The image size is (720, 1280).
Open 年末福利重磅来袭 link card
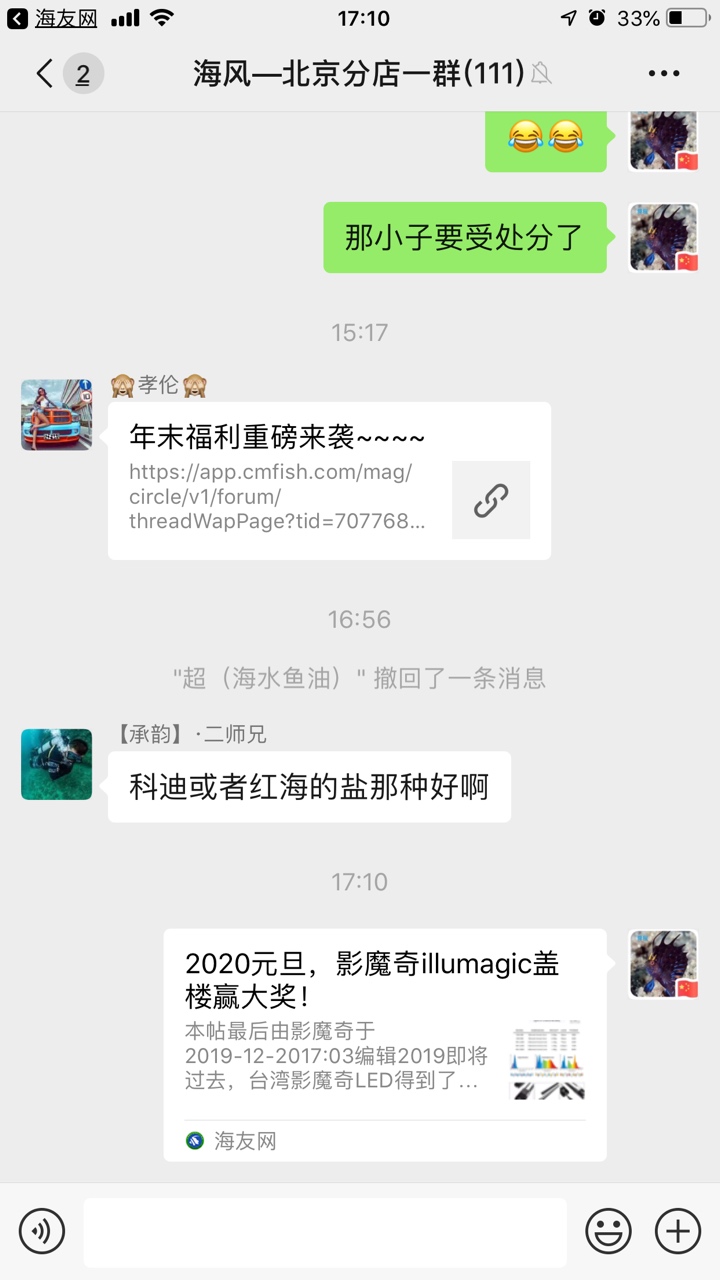[329, 481]
